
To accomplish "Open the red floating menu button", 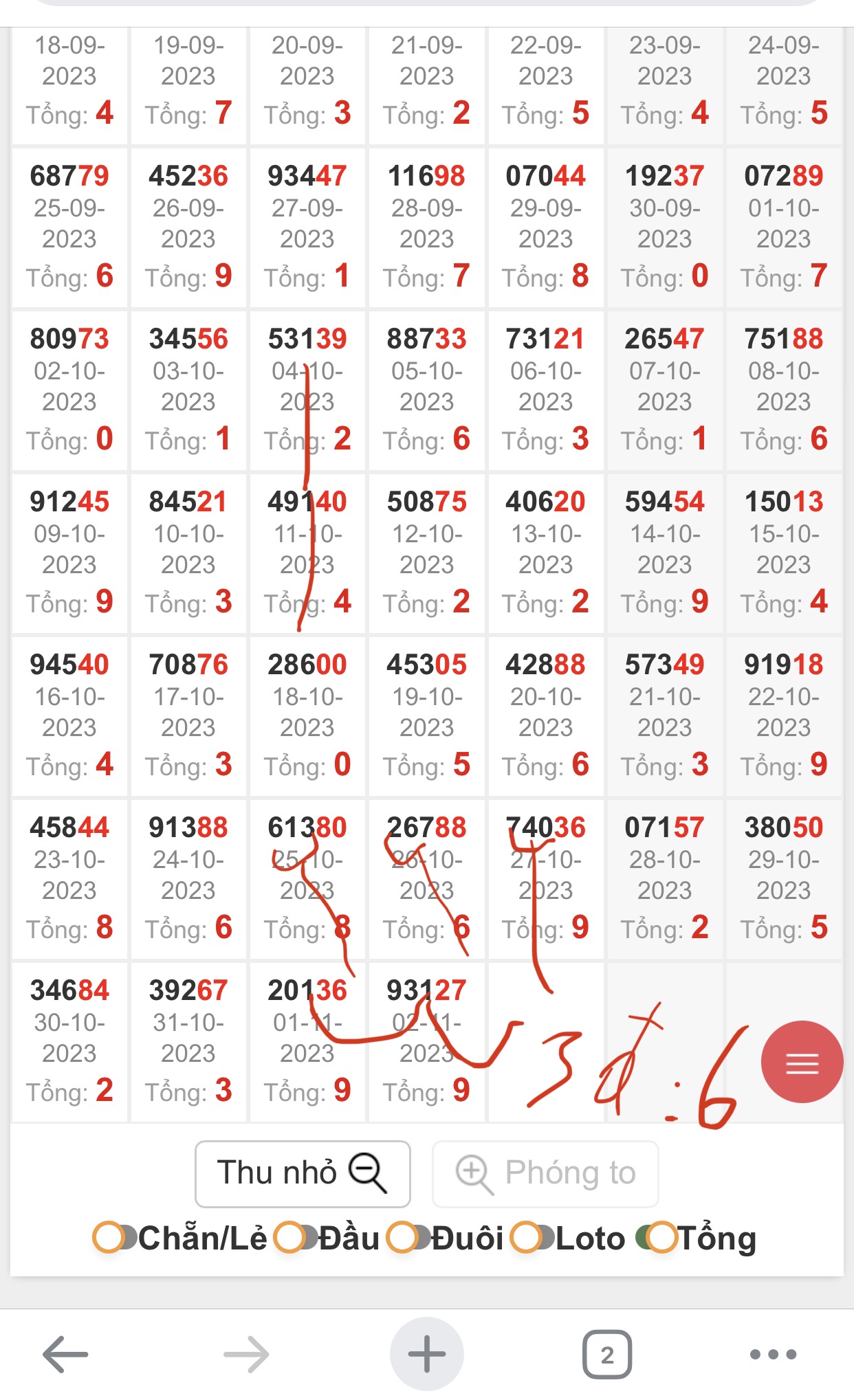I will [802, 1062].
